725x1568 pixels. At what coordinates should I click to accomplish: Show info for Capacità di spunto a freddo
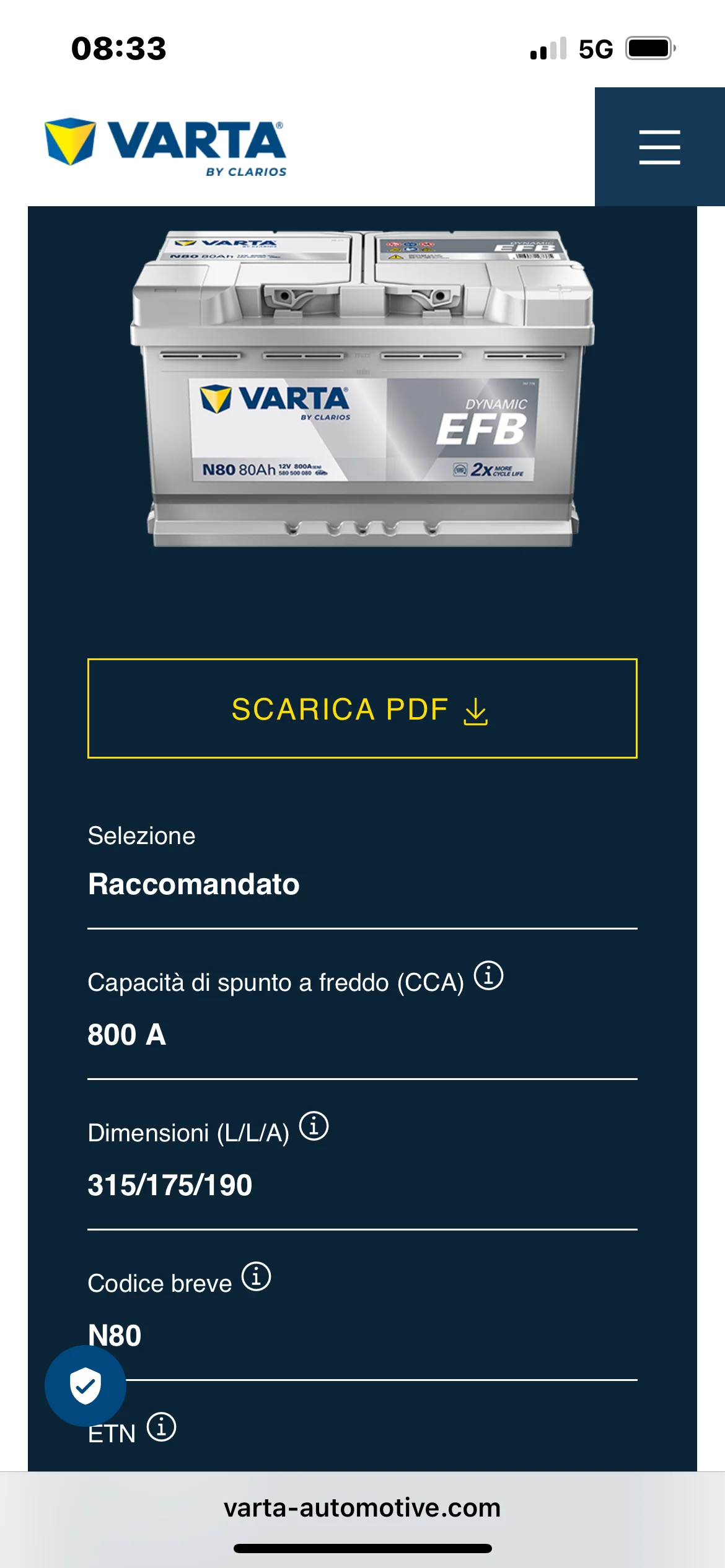point(488,976)
